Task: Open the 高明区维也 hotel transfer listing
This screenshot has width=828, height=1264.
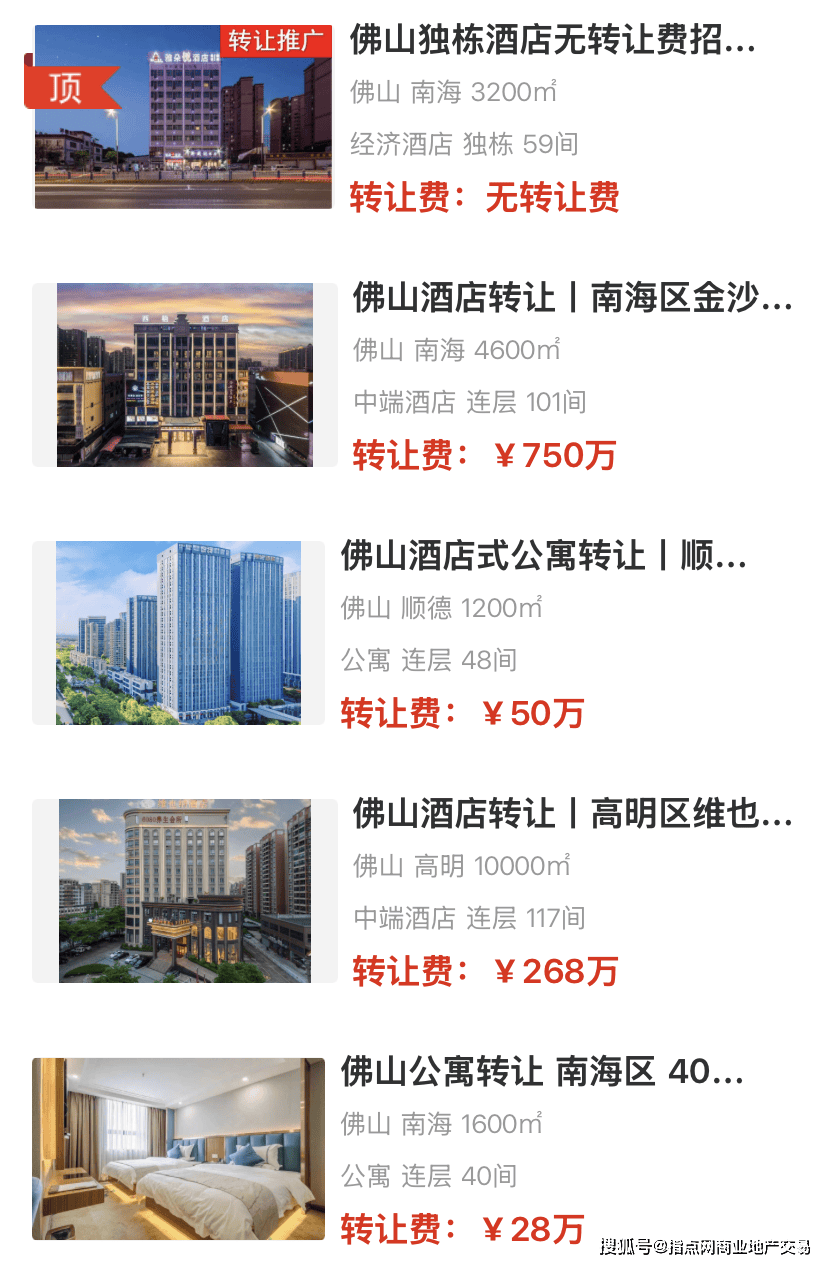Action: coord(571,813)
